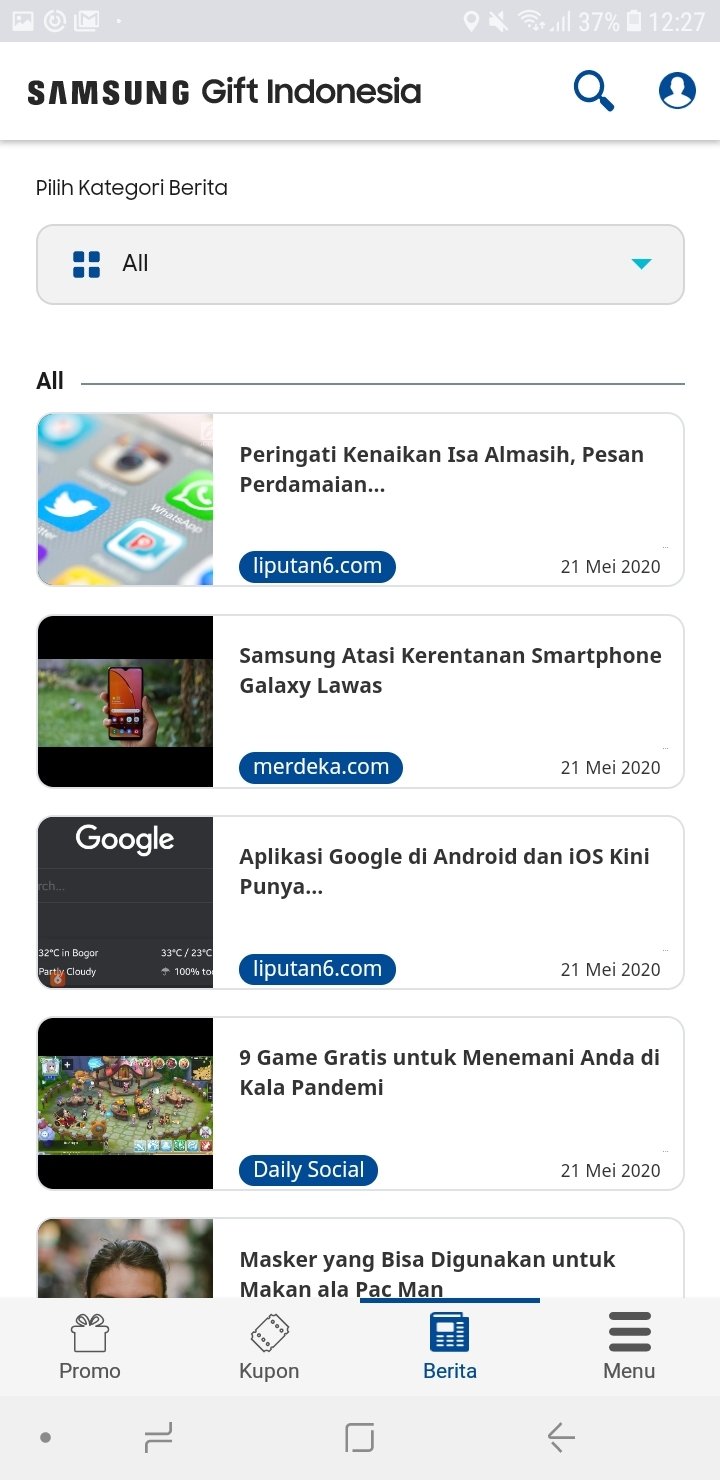720x1480 pixels.
Task: Open the search icon in the header
Action: 593,91
